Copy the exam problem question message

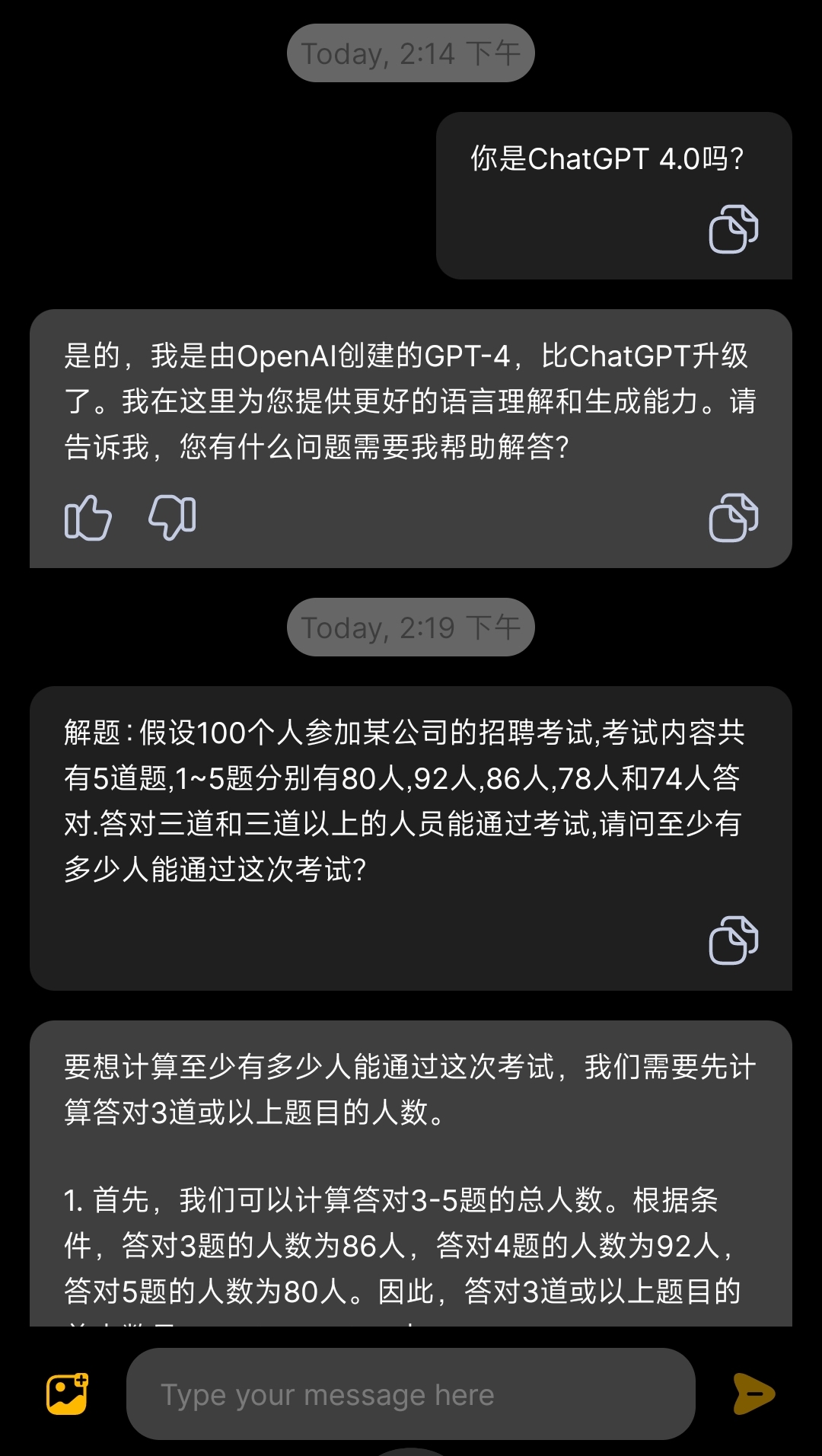click(733, 940)
